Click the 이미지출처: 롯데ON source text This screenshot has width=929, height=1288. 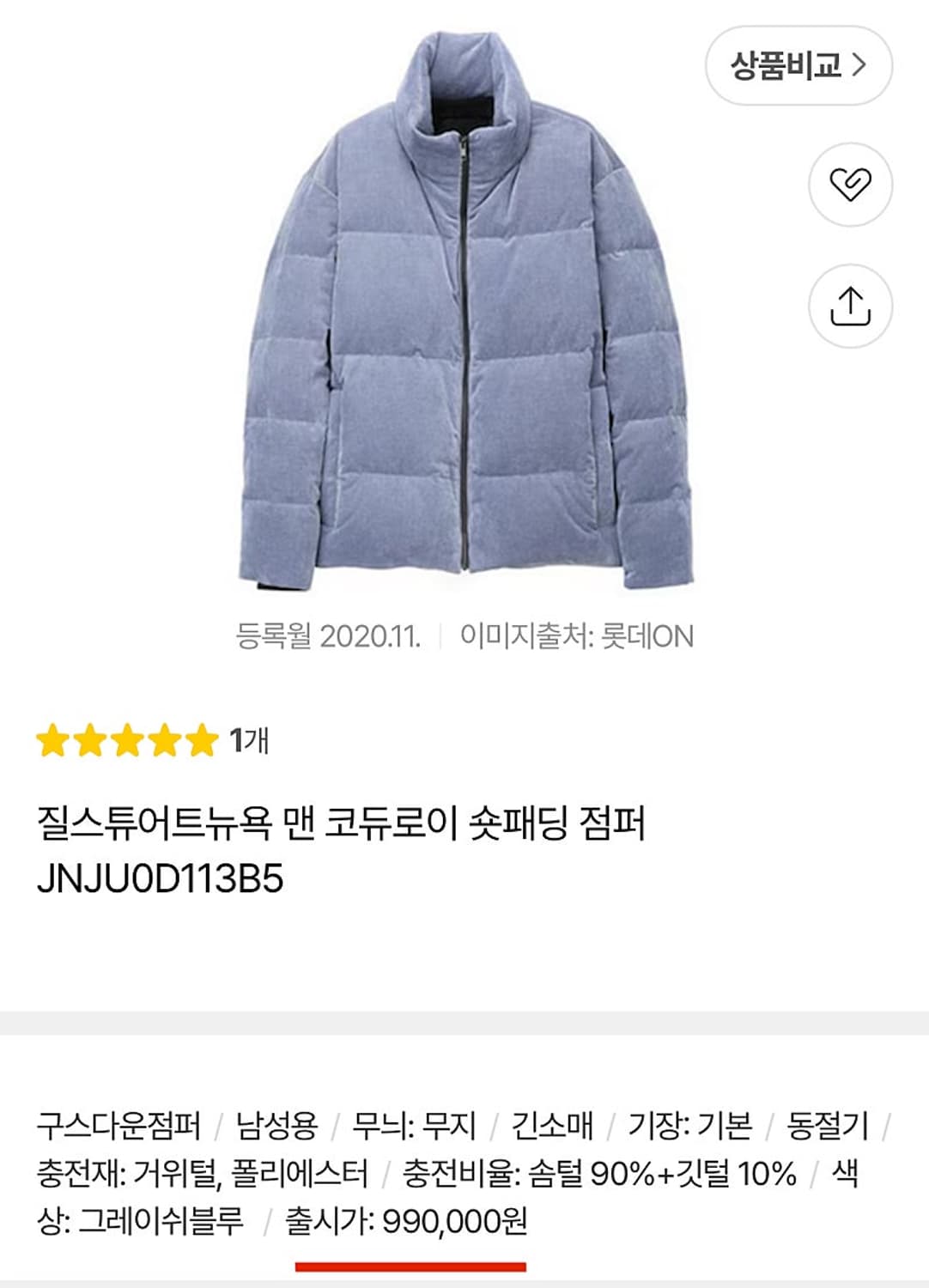(x=576, y=635)
